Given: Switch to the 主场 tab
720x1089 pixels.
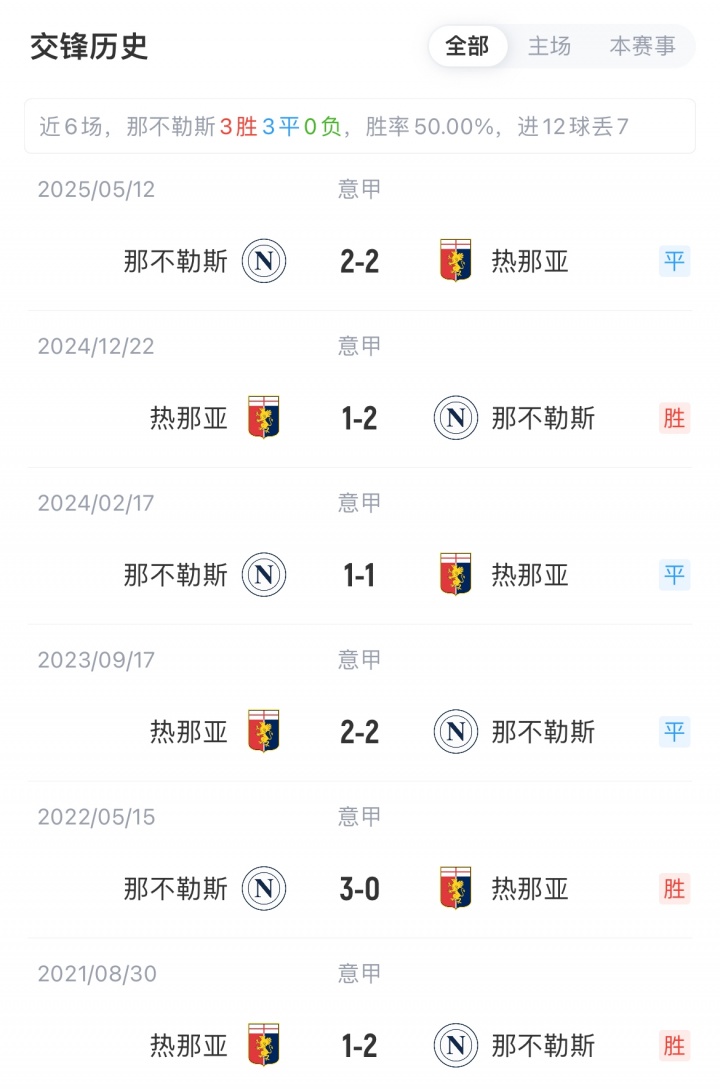Looking at the screenshot, I should click(x=549, y=46).
